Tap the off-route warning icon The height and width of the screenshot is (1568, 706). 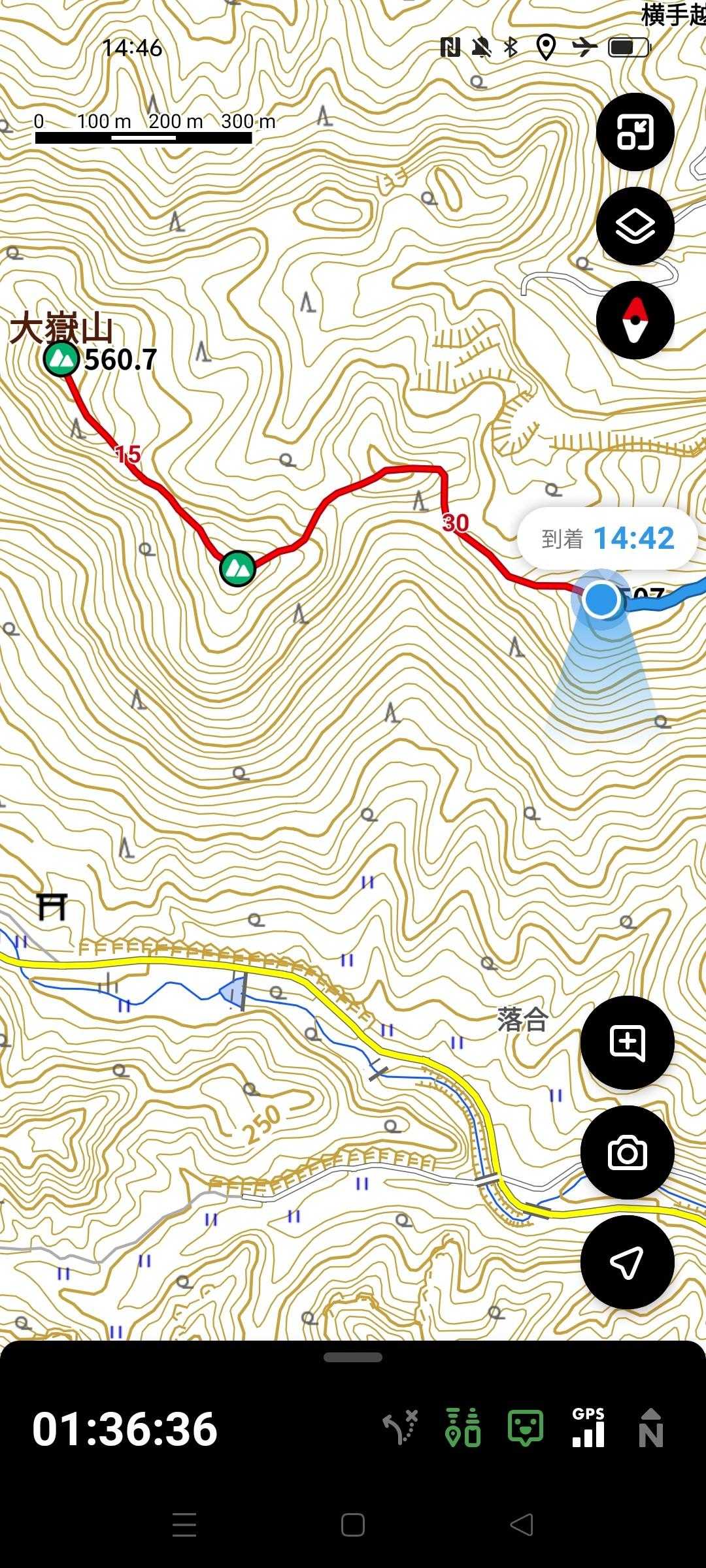click(x=400, y=1428)
